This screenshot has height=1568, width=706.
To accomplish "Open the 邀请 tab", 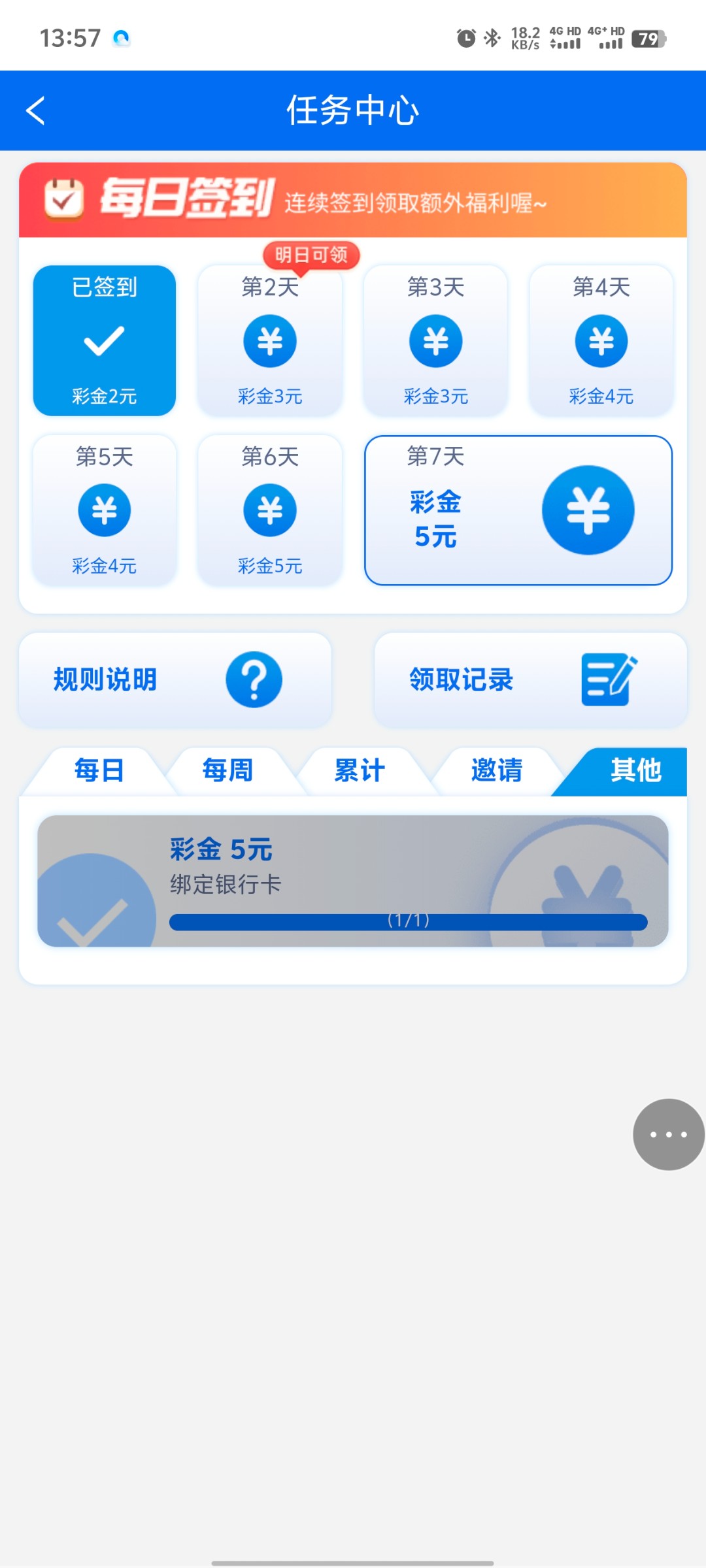I will coord(497,771).
